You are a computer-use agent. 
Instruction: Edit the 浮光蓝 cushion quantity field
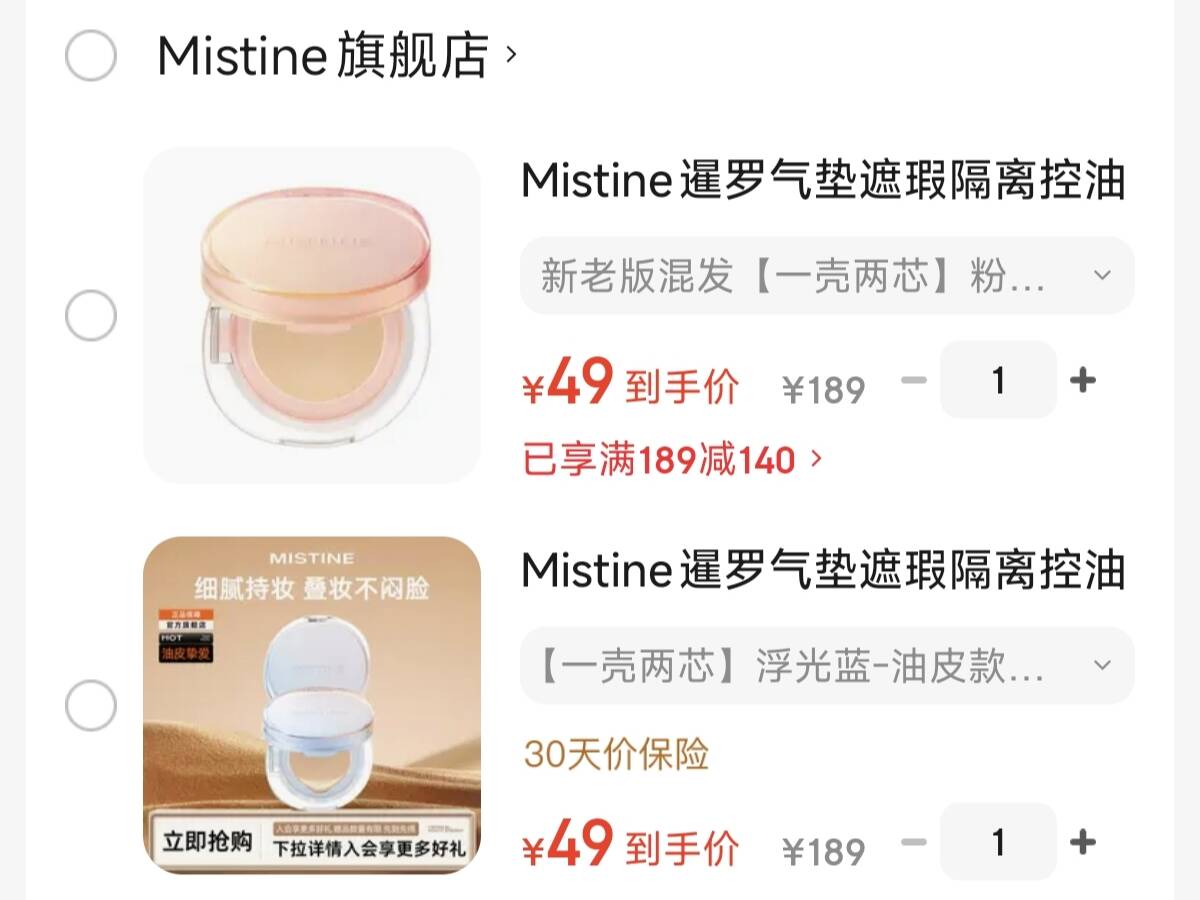998,842
